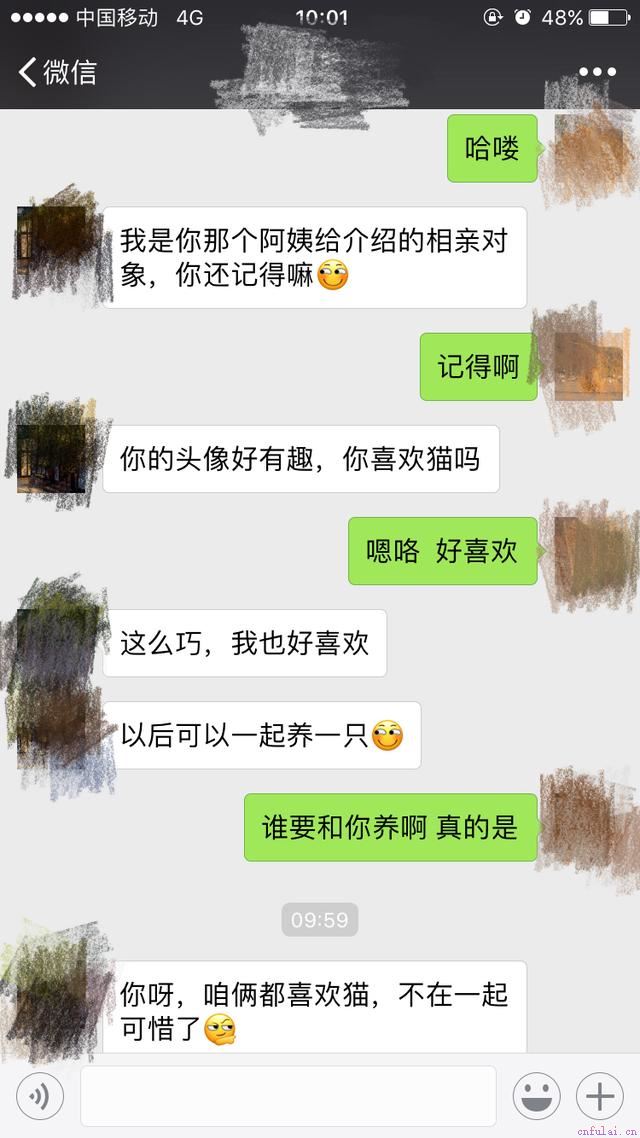Focus the message text field
Viewport: 640px width, 1138px height.
288,1096
